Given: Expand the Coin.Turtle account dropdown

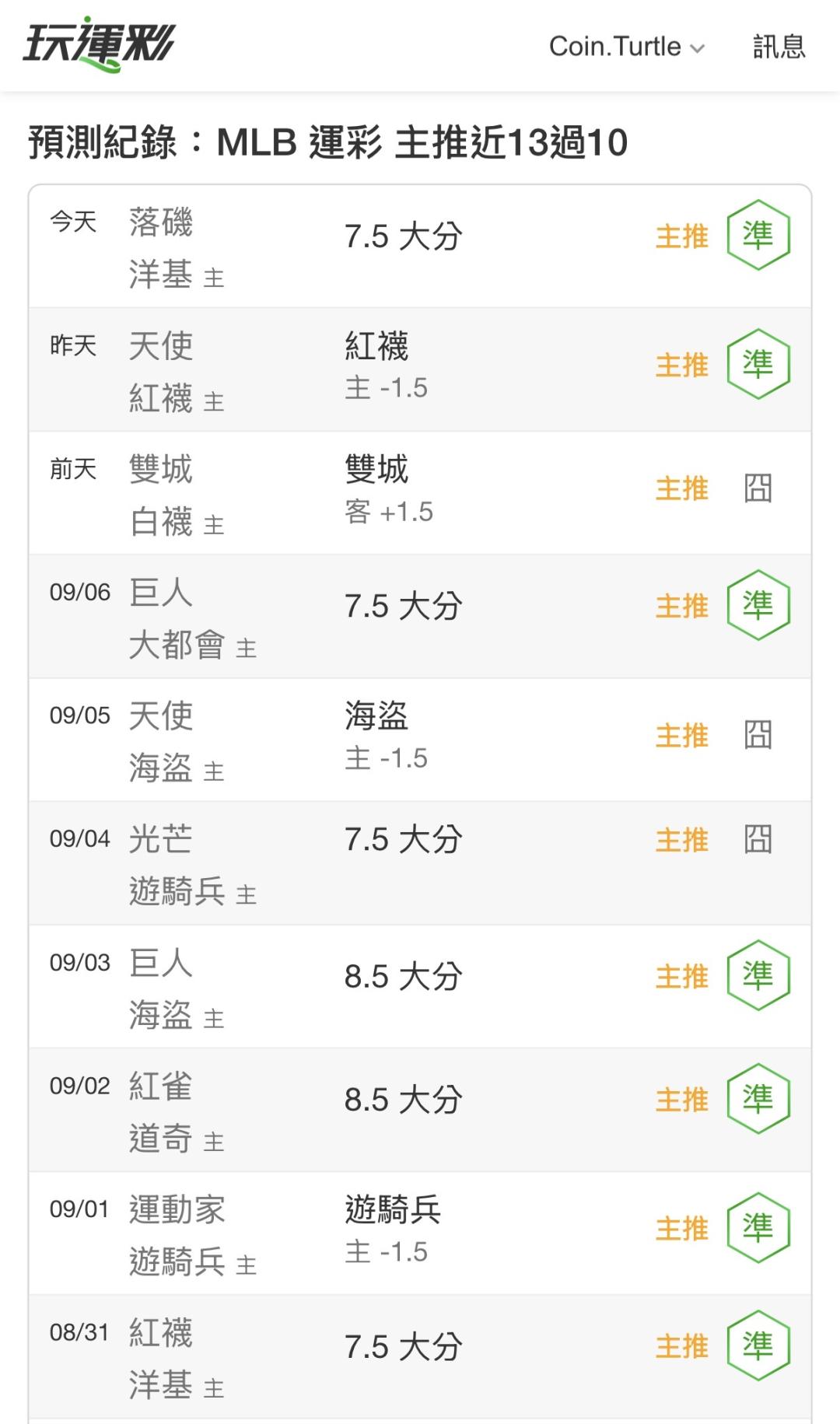Looking at the screenshot, I should click(627, 47).
